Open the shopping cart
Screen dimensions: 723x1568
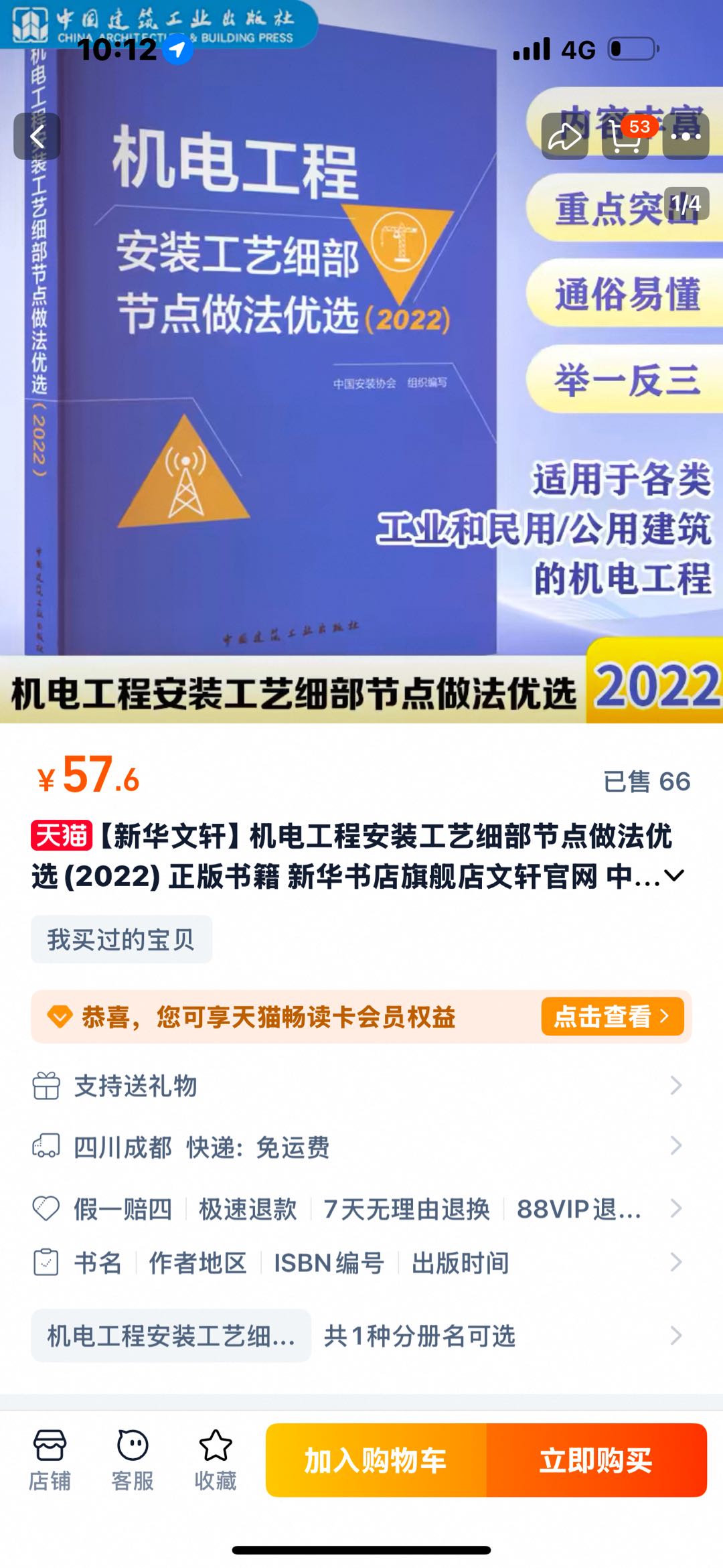coord(625,137)
